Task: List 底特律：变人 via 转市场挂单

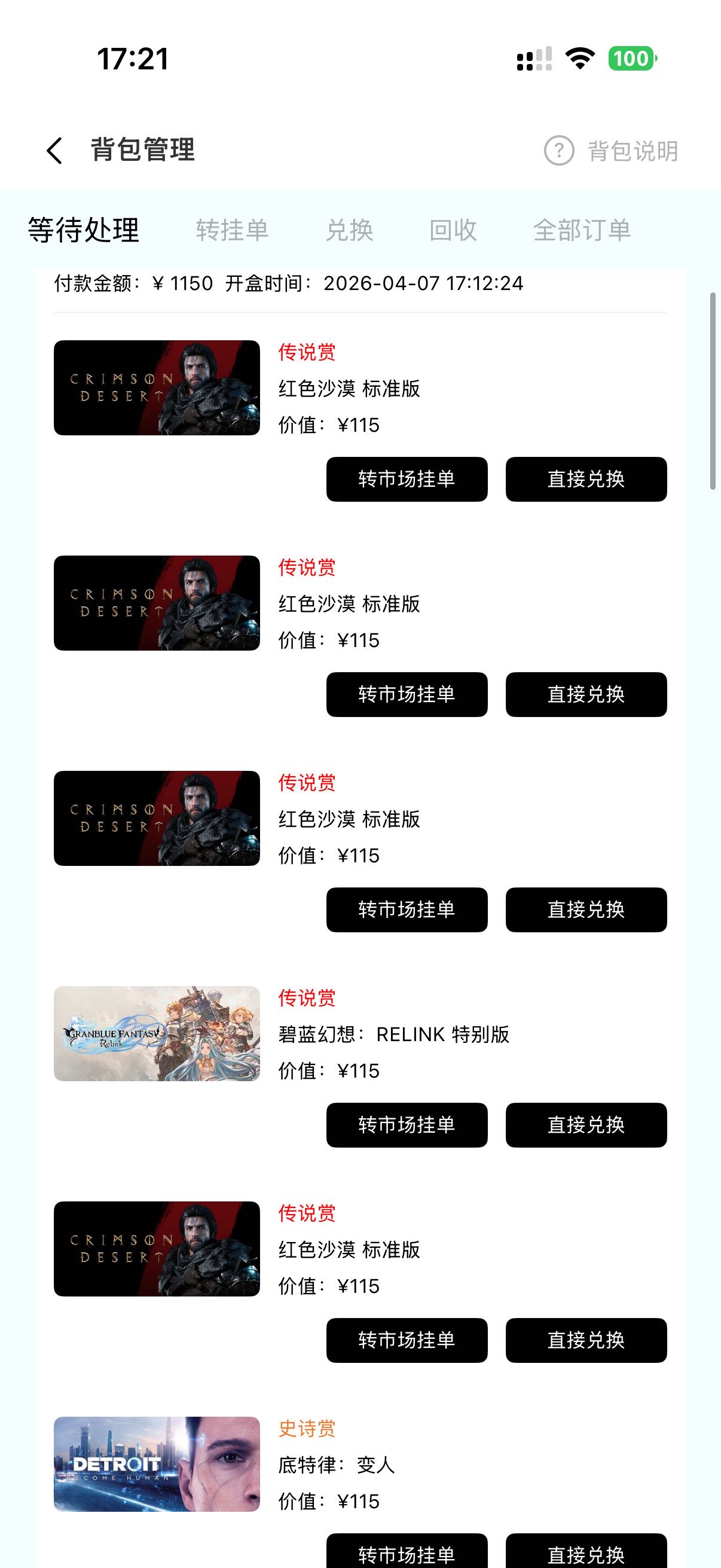Action: tap(407, 1552)
